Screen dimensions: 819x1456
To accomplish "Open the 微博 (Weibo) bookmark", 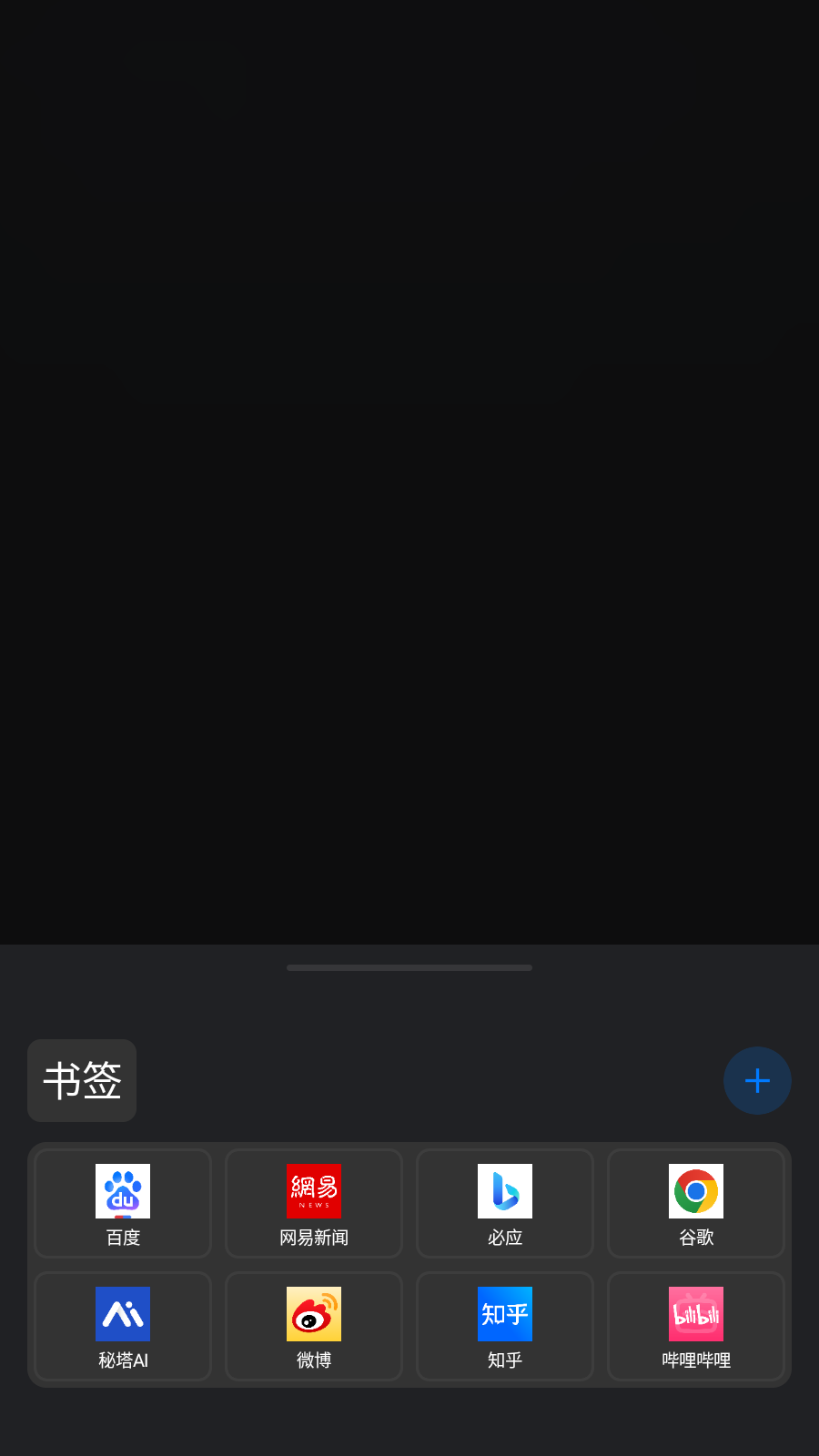I will pos(313,1326).
